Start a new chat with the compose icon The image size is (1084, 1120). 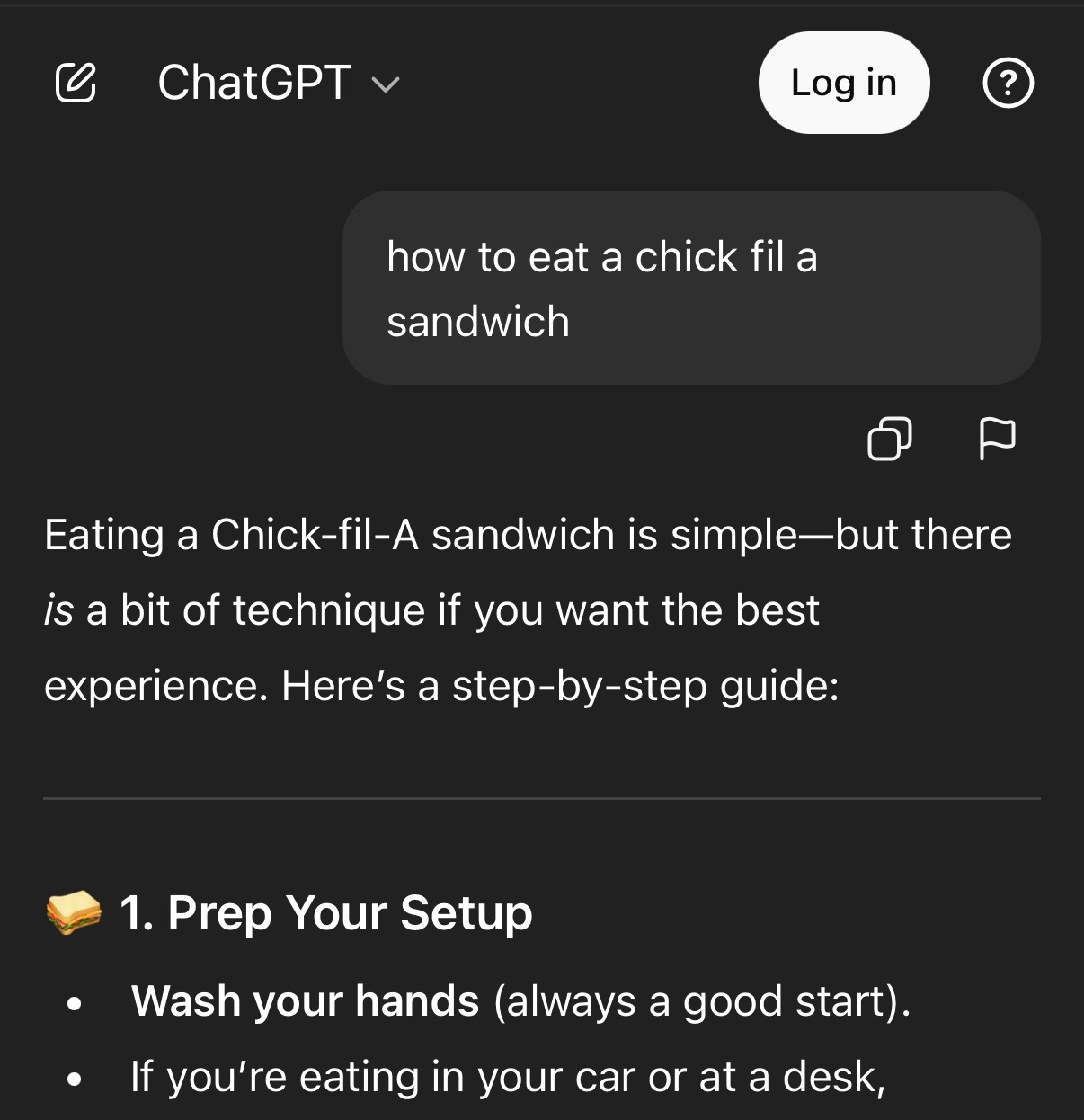point(76,83)
